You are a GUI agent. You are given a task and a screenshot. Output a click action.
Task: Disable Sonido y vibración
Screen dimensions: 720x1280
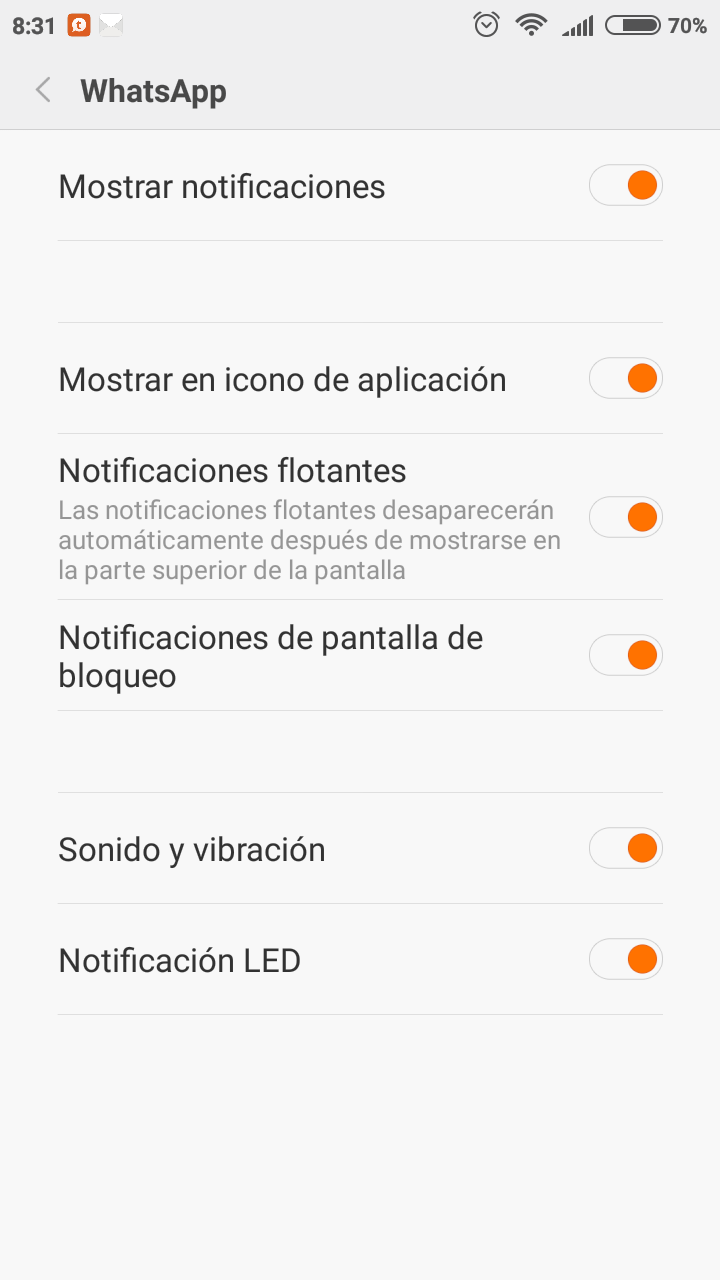(625, 849)
